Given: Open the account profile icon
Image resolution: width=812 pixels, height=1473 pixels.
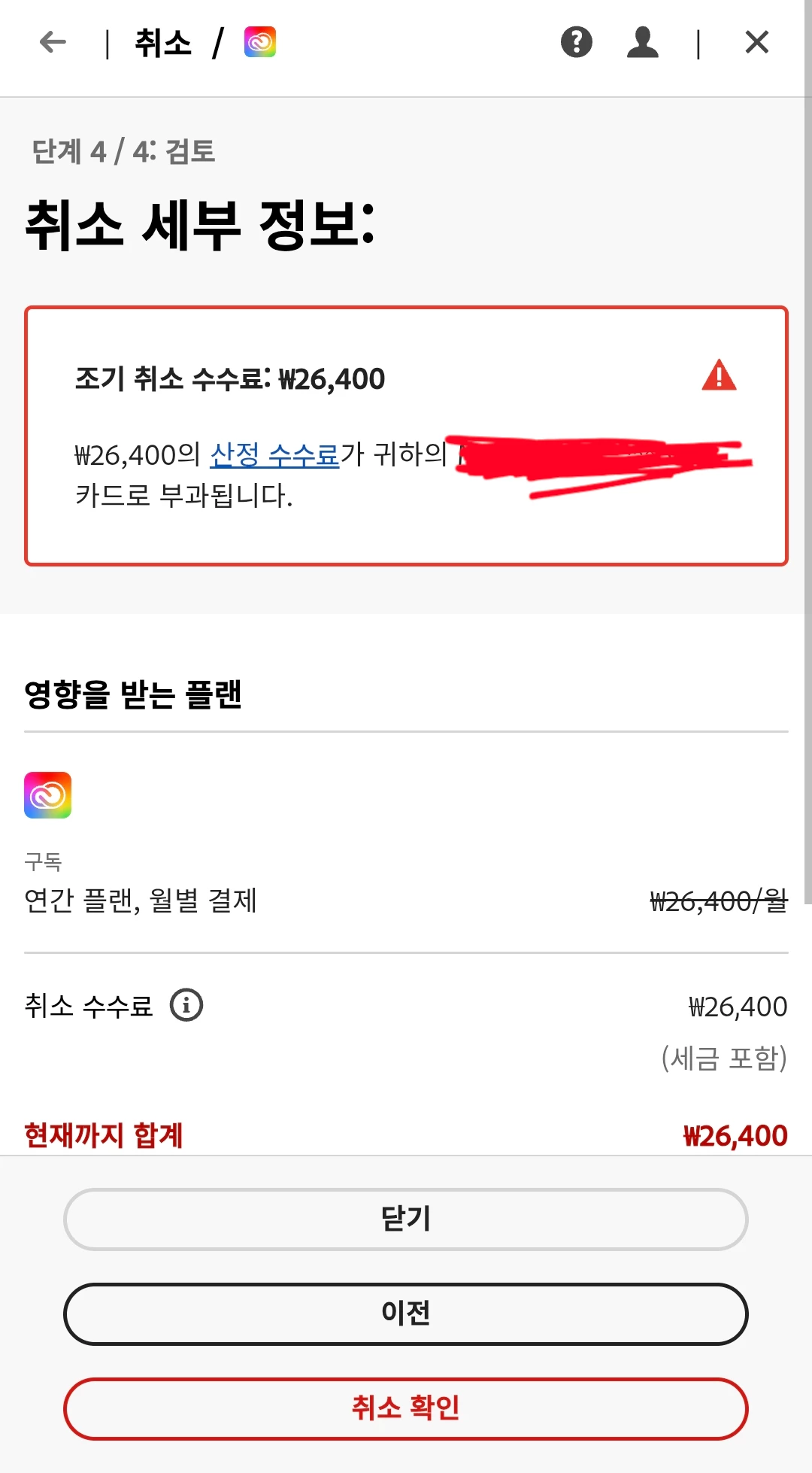Looking at the screenshot, I should click(643, 42).
